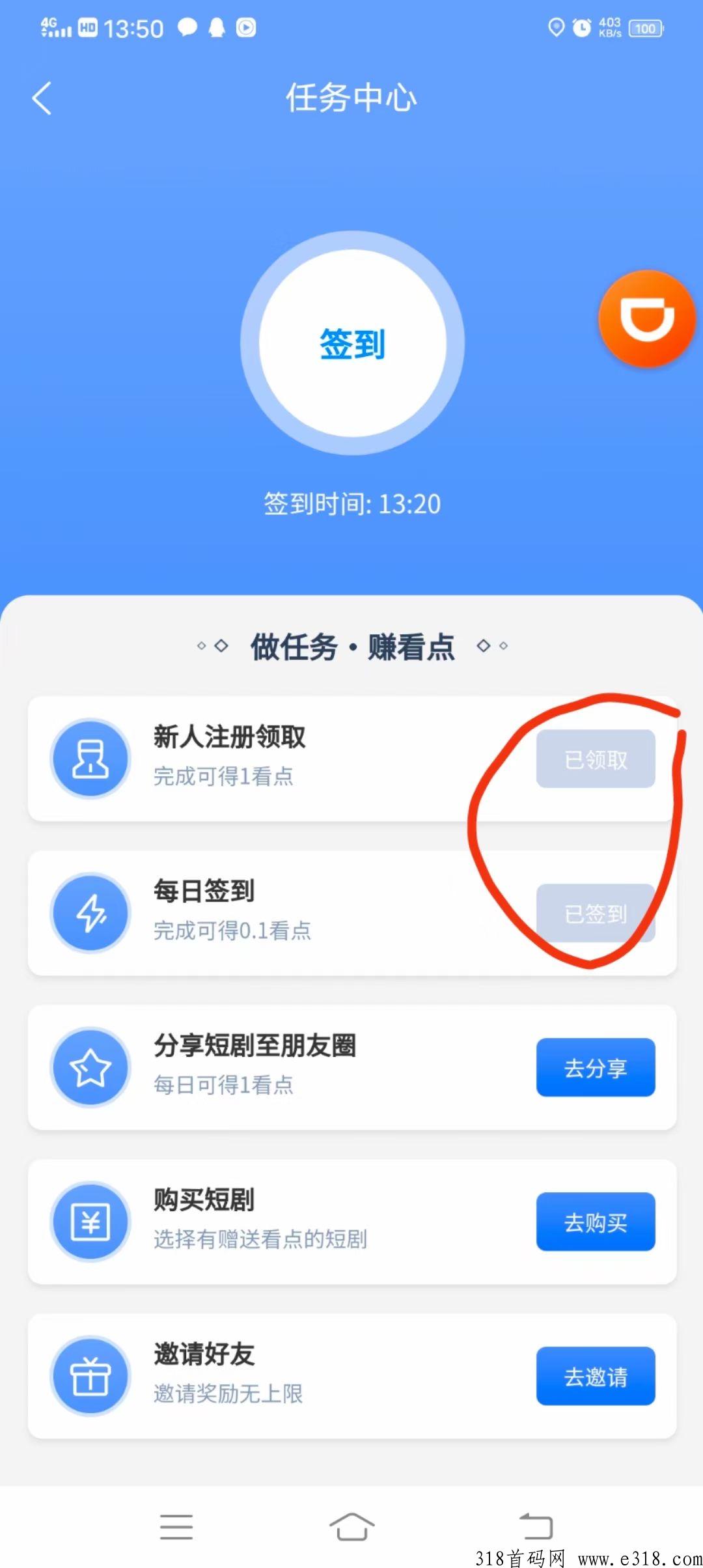
Task: Open the floating orange DiDi icon
Action: (647, 319)
